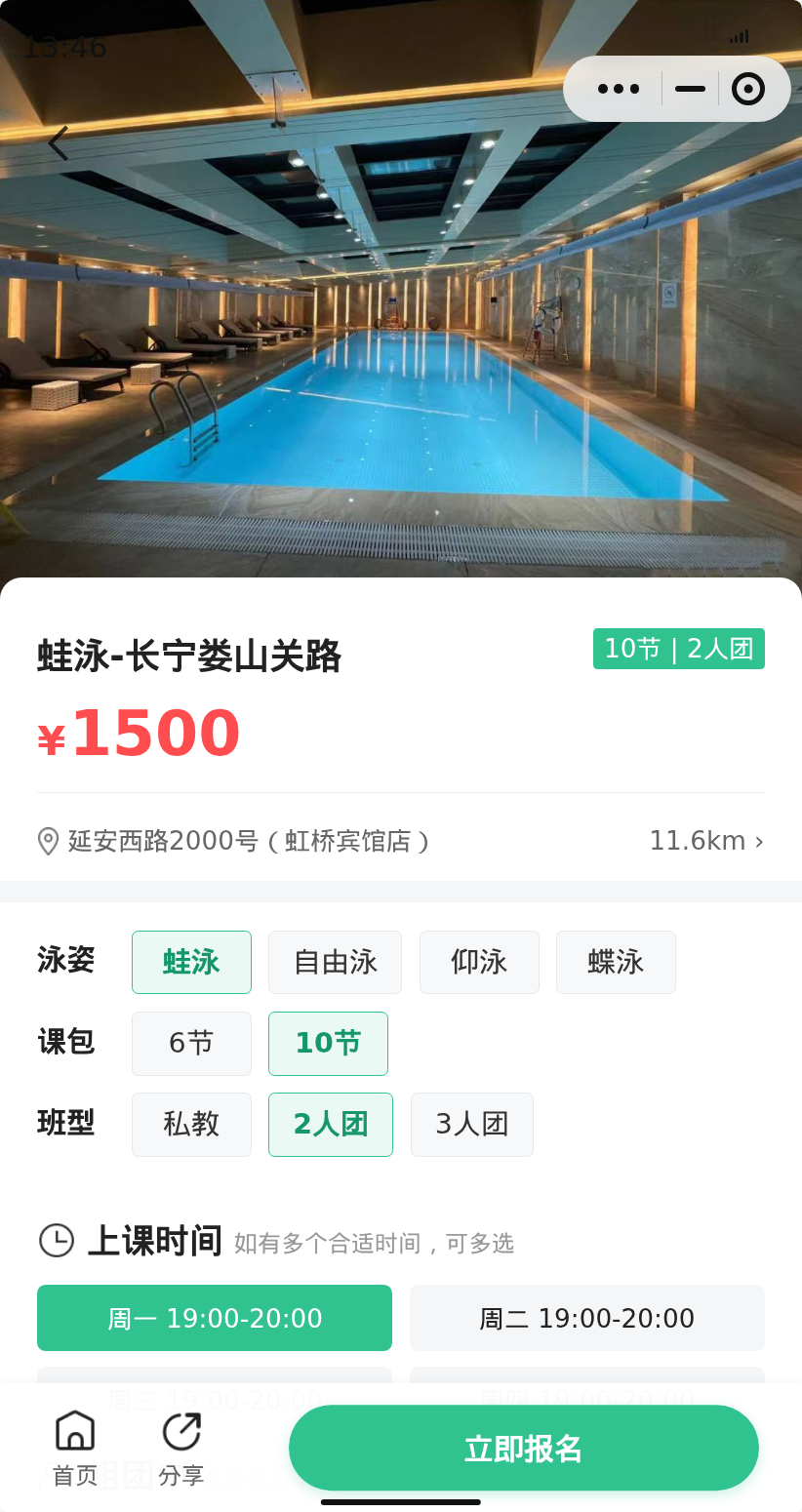Pick 仰泳 as swimming style
Image resolution: width=802 pixels, height=1512 pixels.
pos(479,962)
